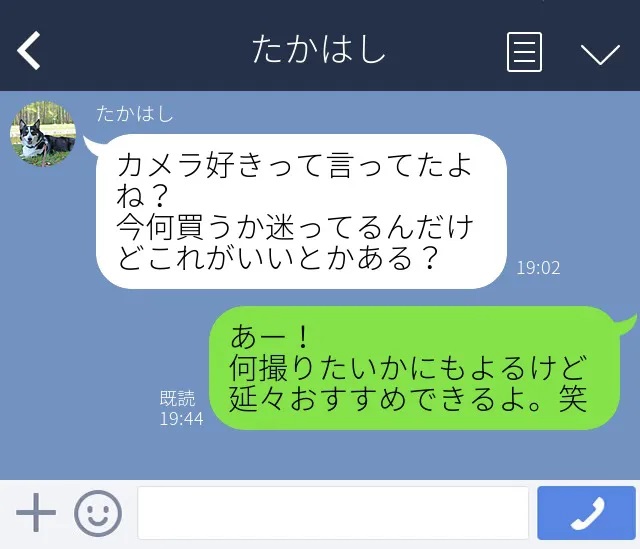The width and height of the screenshot is (640, 549).
Task: Go back from the たかはし chat
Action: pos(29,50)
